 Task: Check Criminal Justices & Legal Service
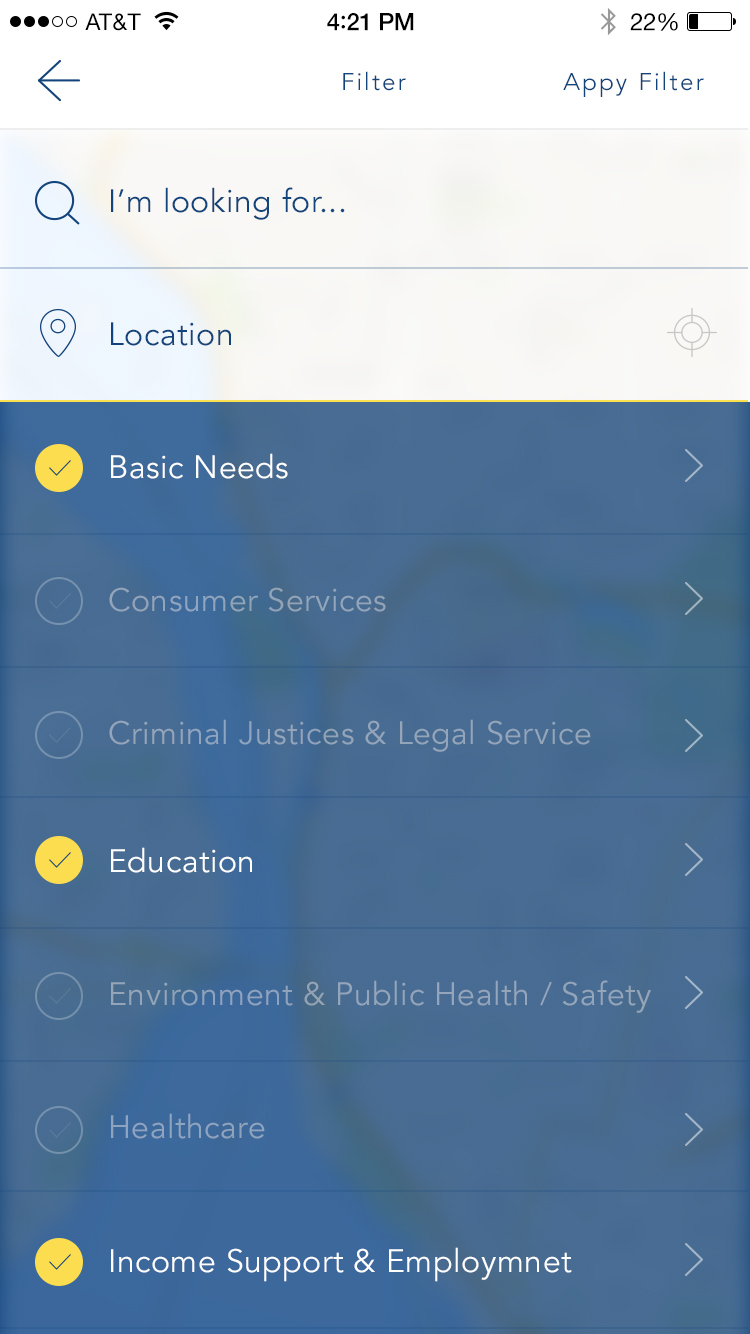pyautogui.click(x=59, y=734)
